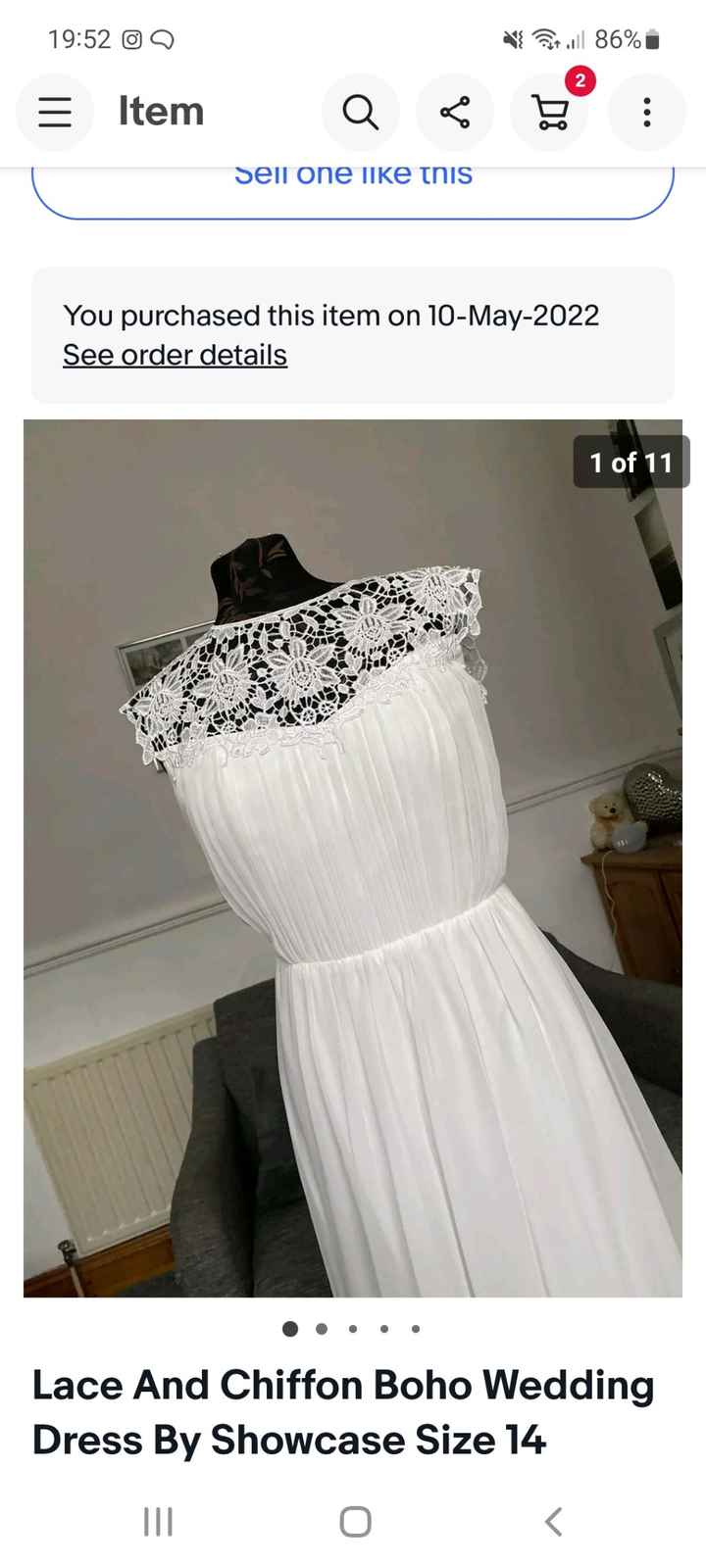Open the hamburger navigation menu
The image size is (706, 1568).
(55, 112)
